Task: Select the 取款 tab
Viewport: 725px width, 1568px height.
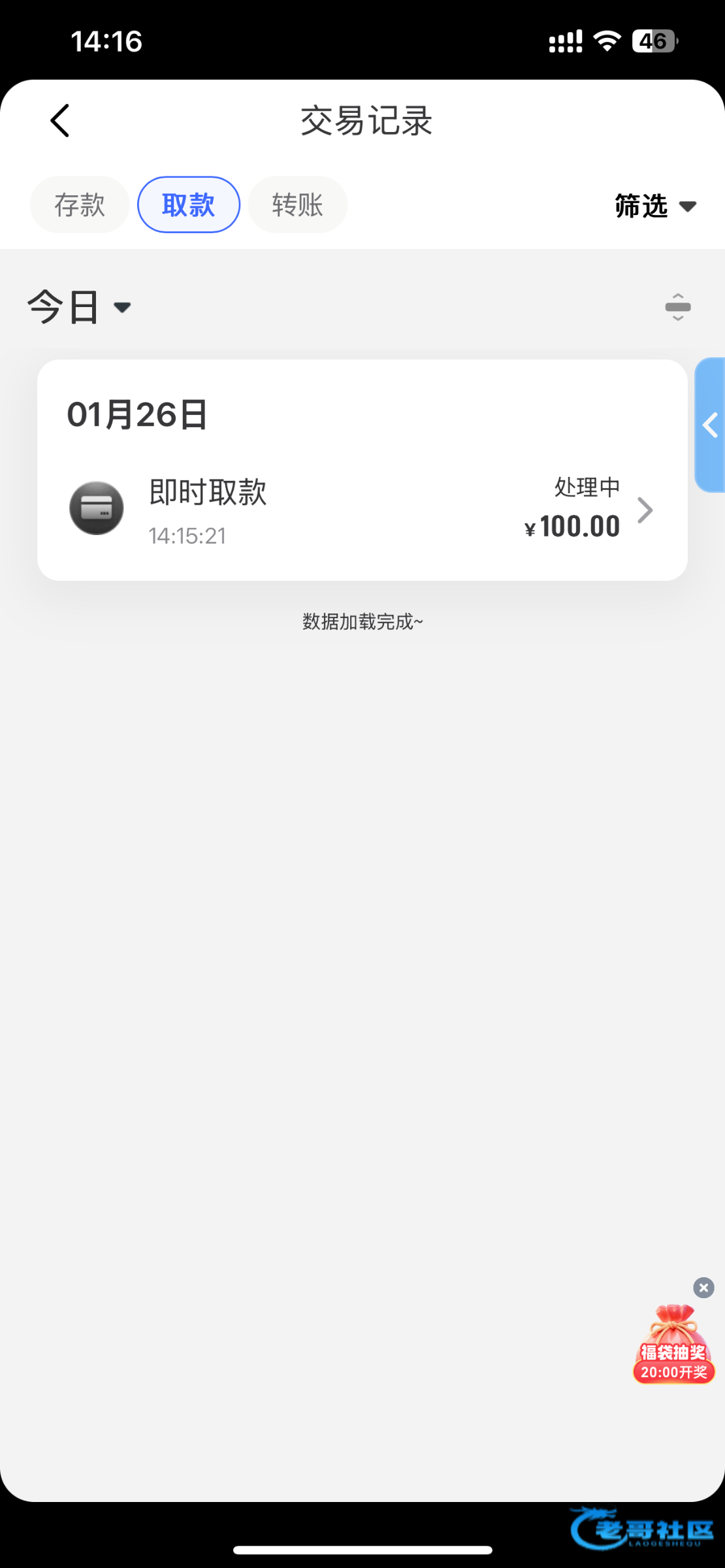Action: 189,205
